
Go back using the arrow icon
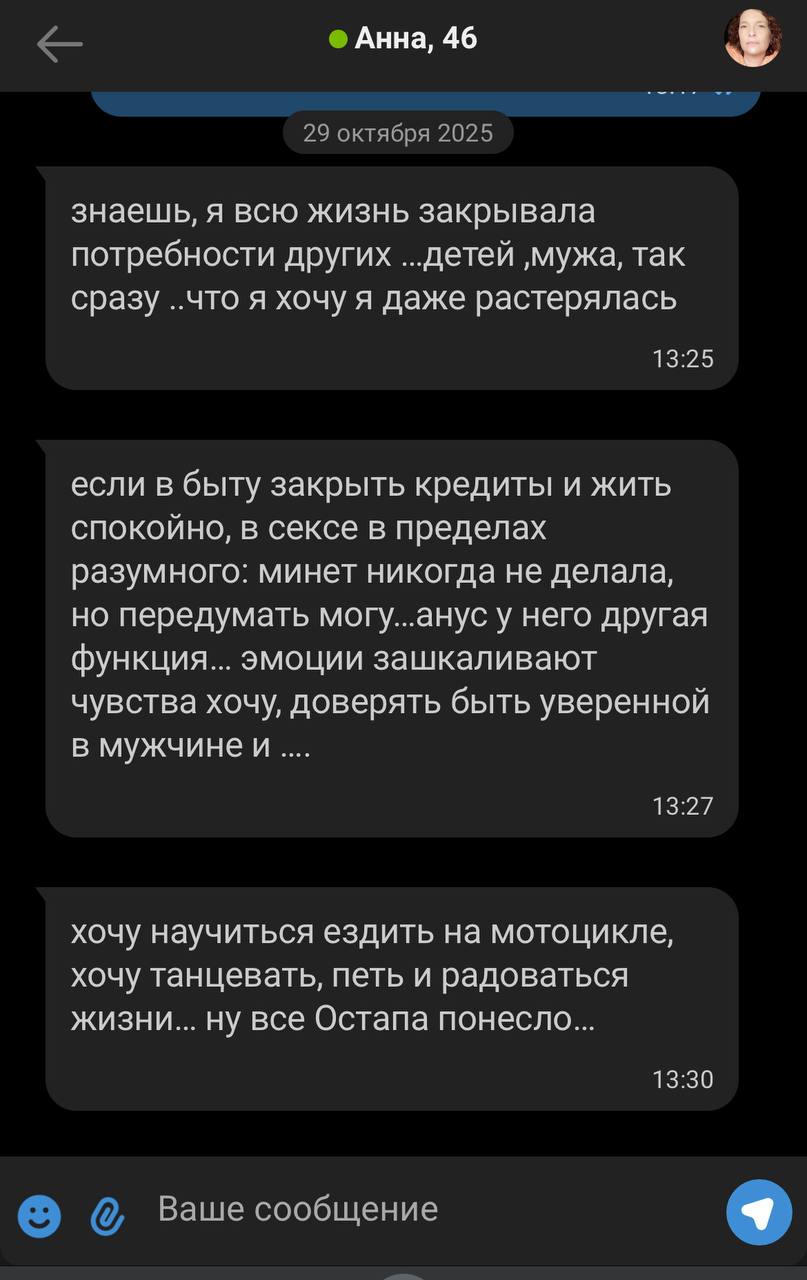tap(59, 43)
